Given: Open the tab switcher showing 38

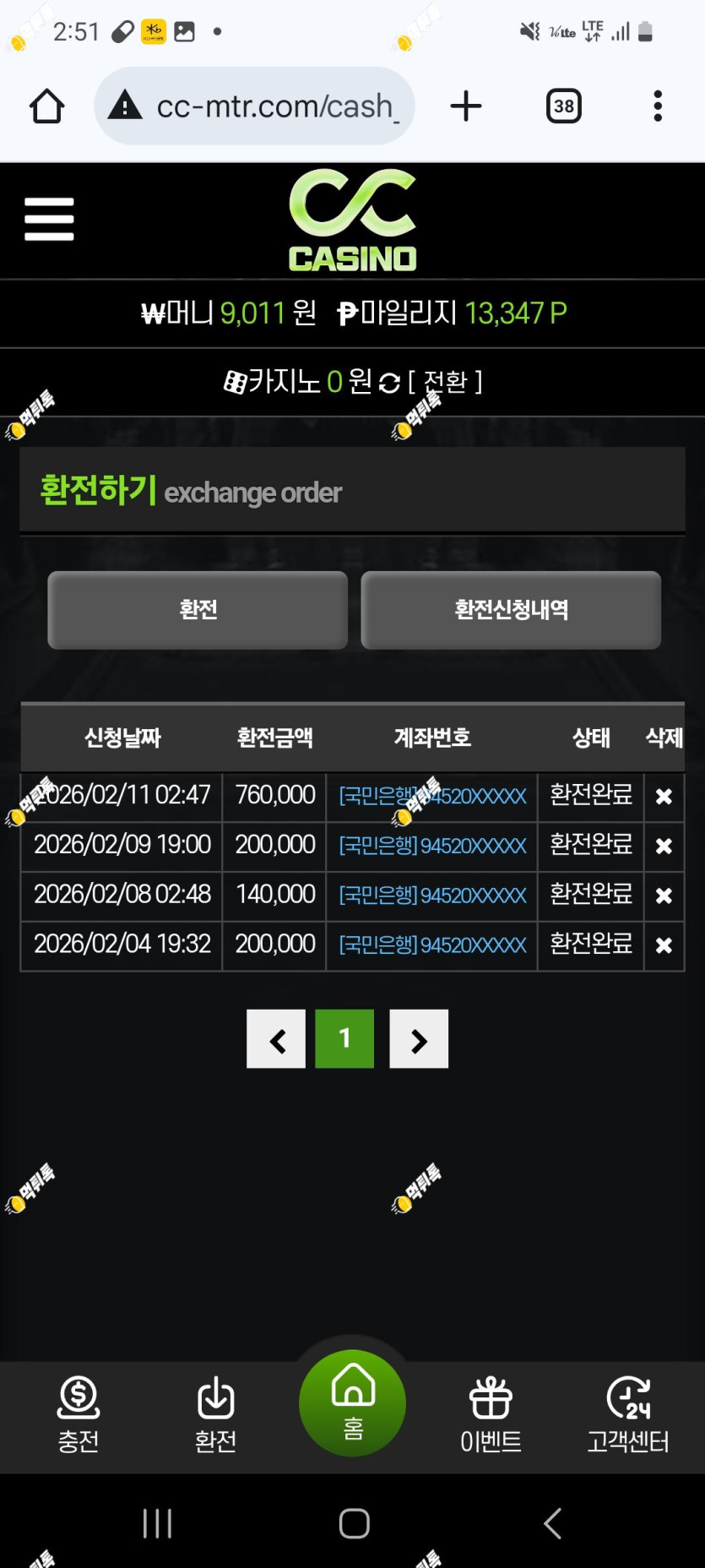Looking at the screenshot, I should tap(564, 106).
